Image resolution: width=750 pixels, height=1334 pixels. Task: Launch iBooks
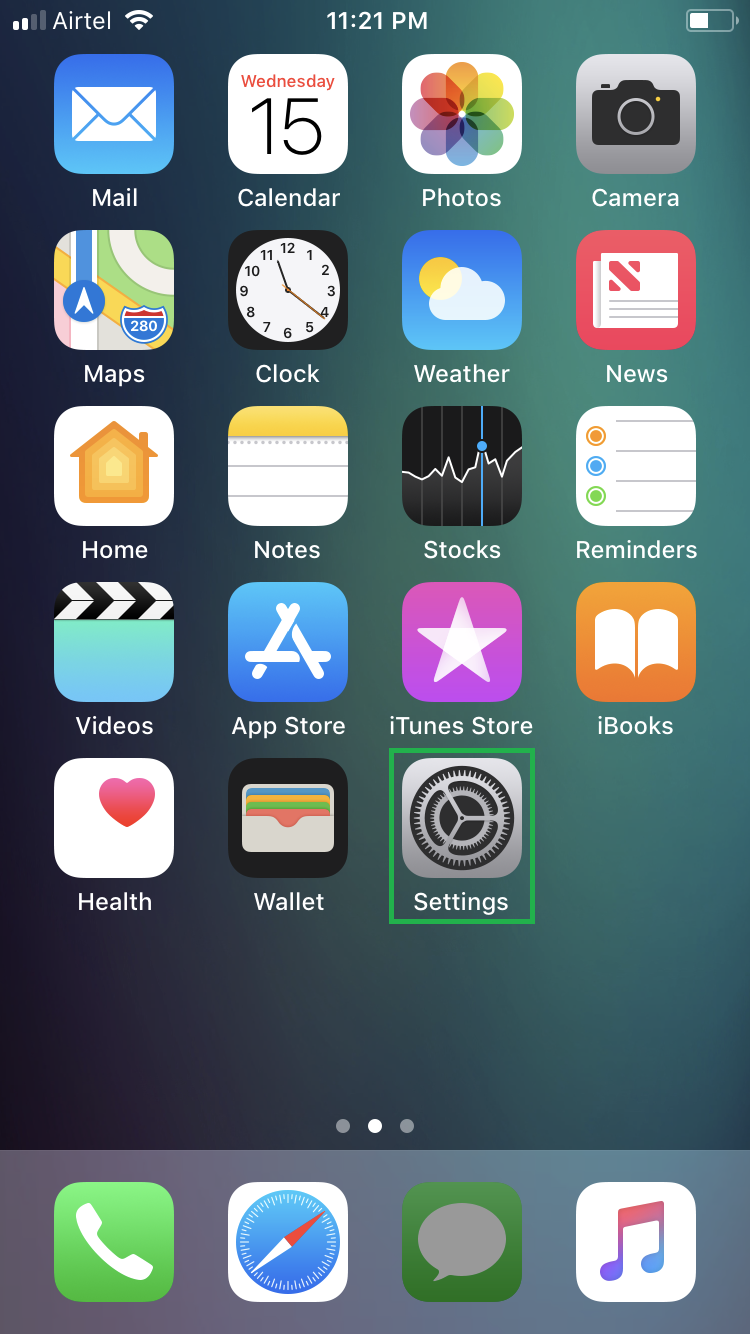click(635, 642)
